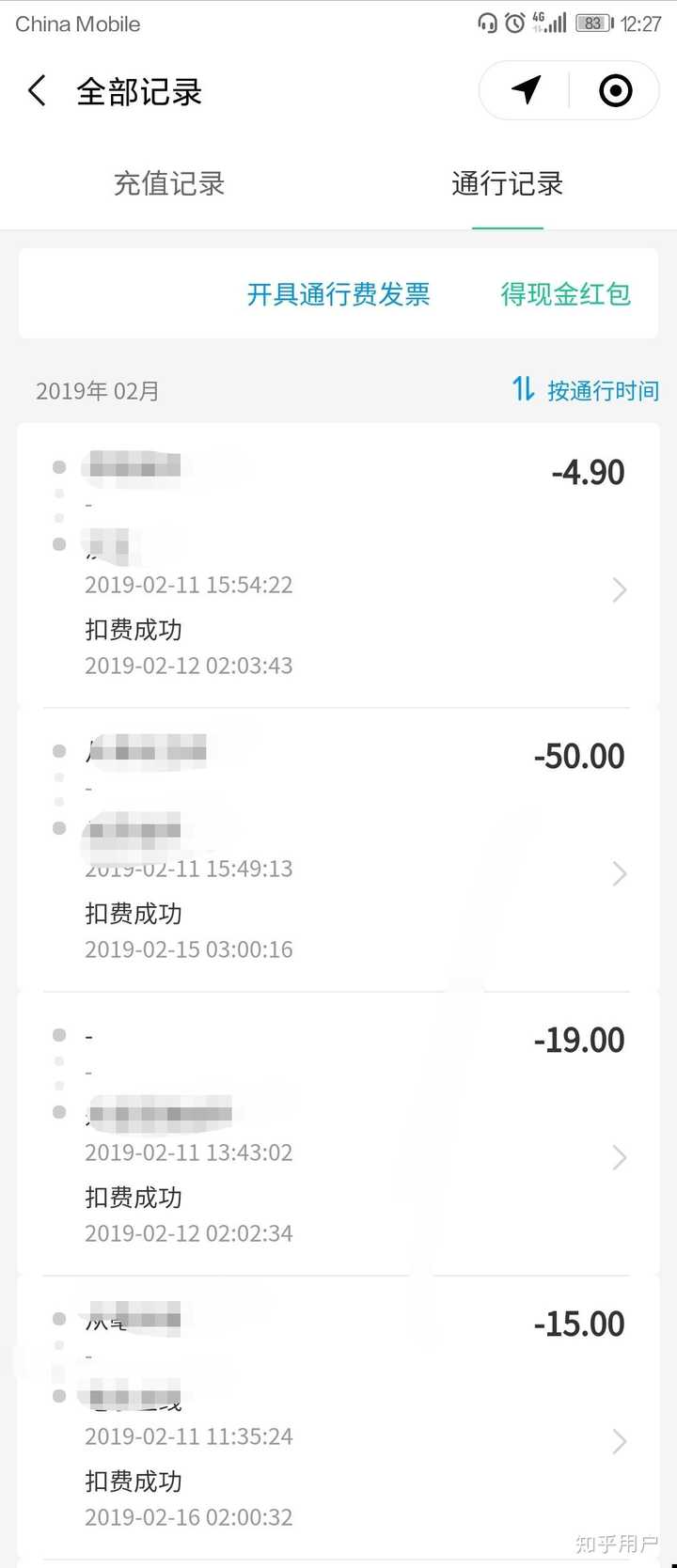Switch to the 充值记录 tab
Image resolution: width=677 pixels, height=1568 pixels.
[169, 184]
